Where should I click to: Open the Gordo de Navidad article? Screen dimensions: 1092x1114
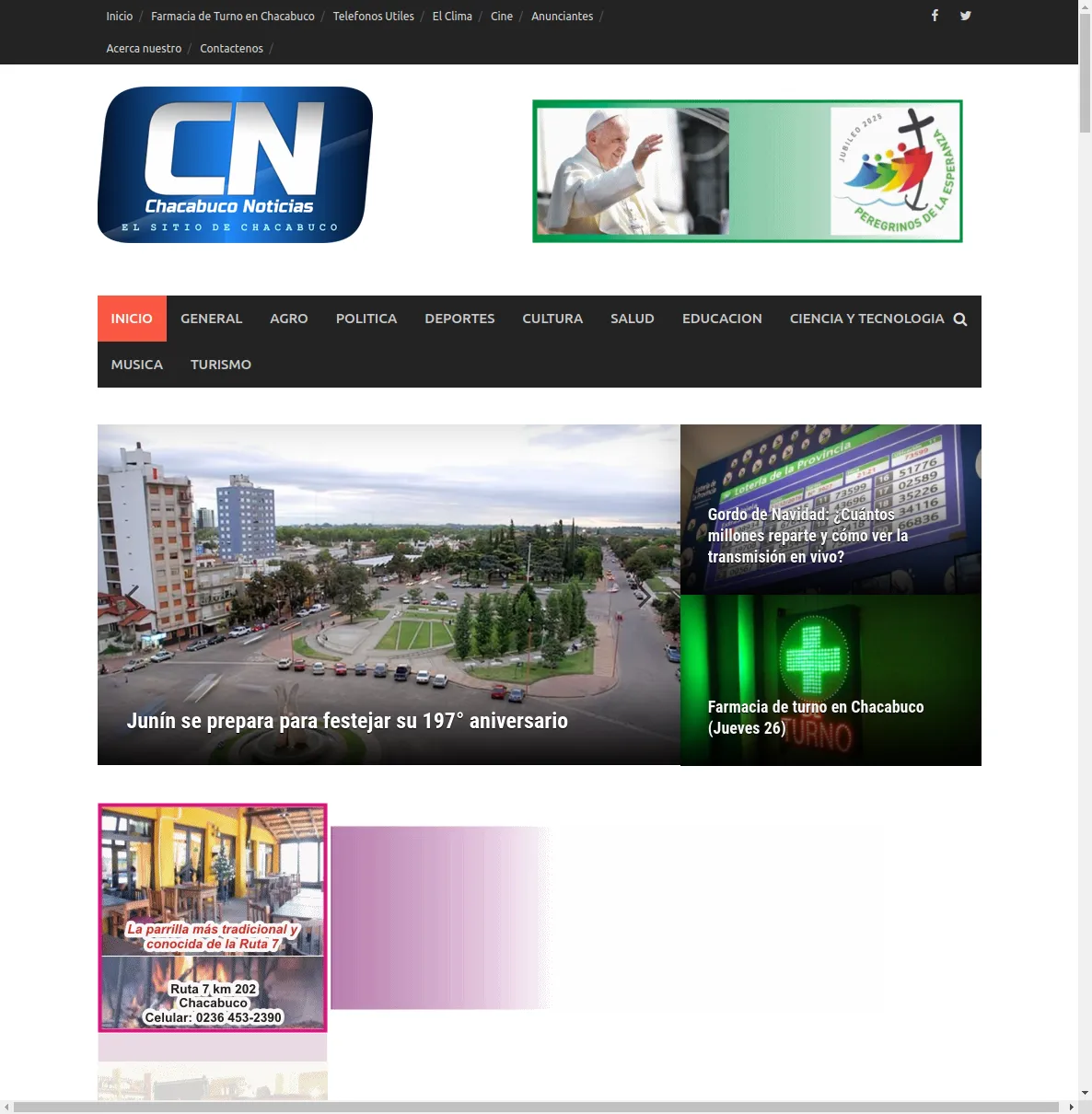(x=807, y=536)
